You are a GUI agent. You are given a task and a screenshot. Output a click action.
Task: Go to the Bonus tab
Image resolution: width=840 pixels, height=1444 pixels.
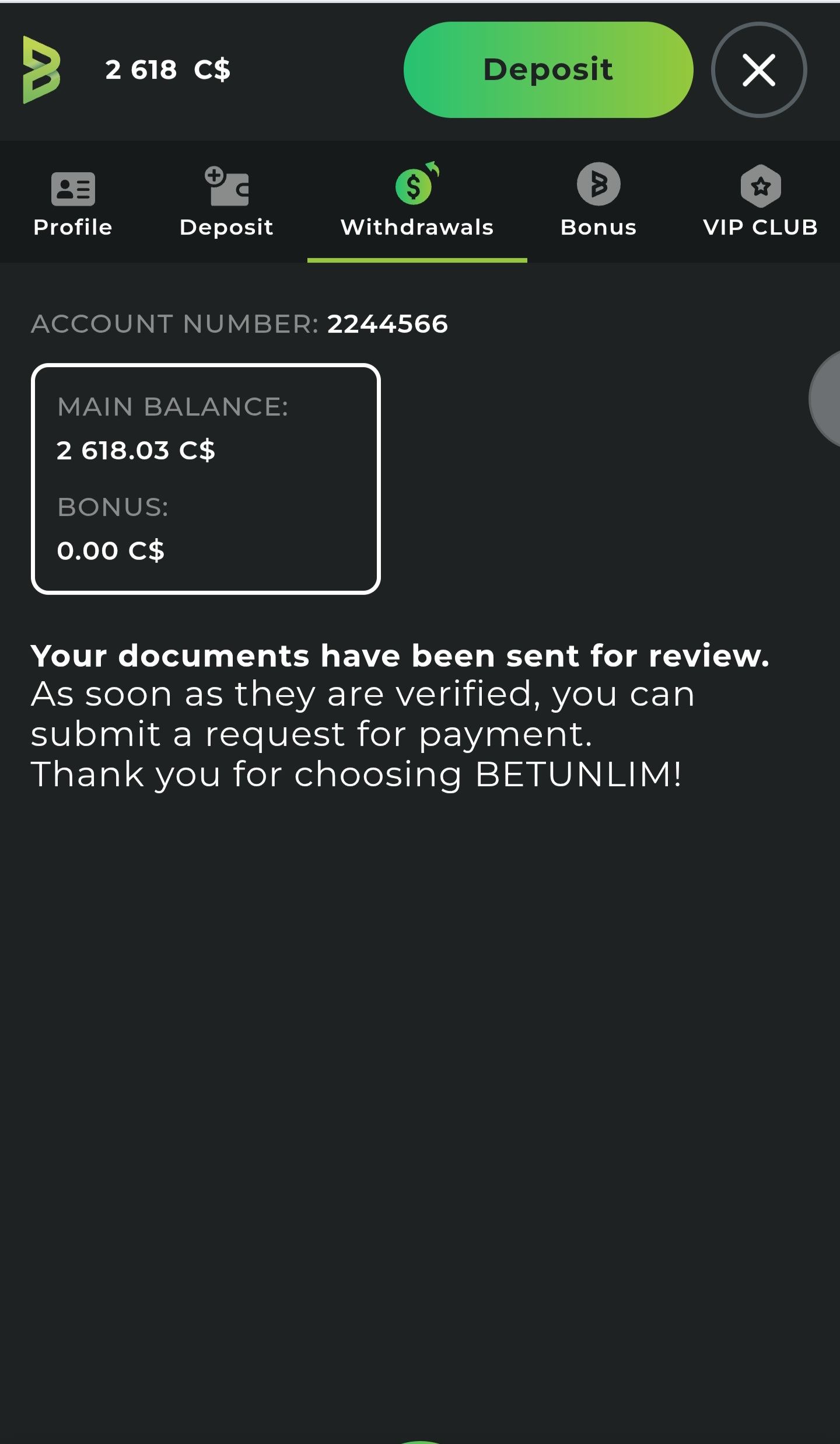coord(598,202)
